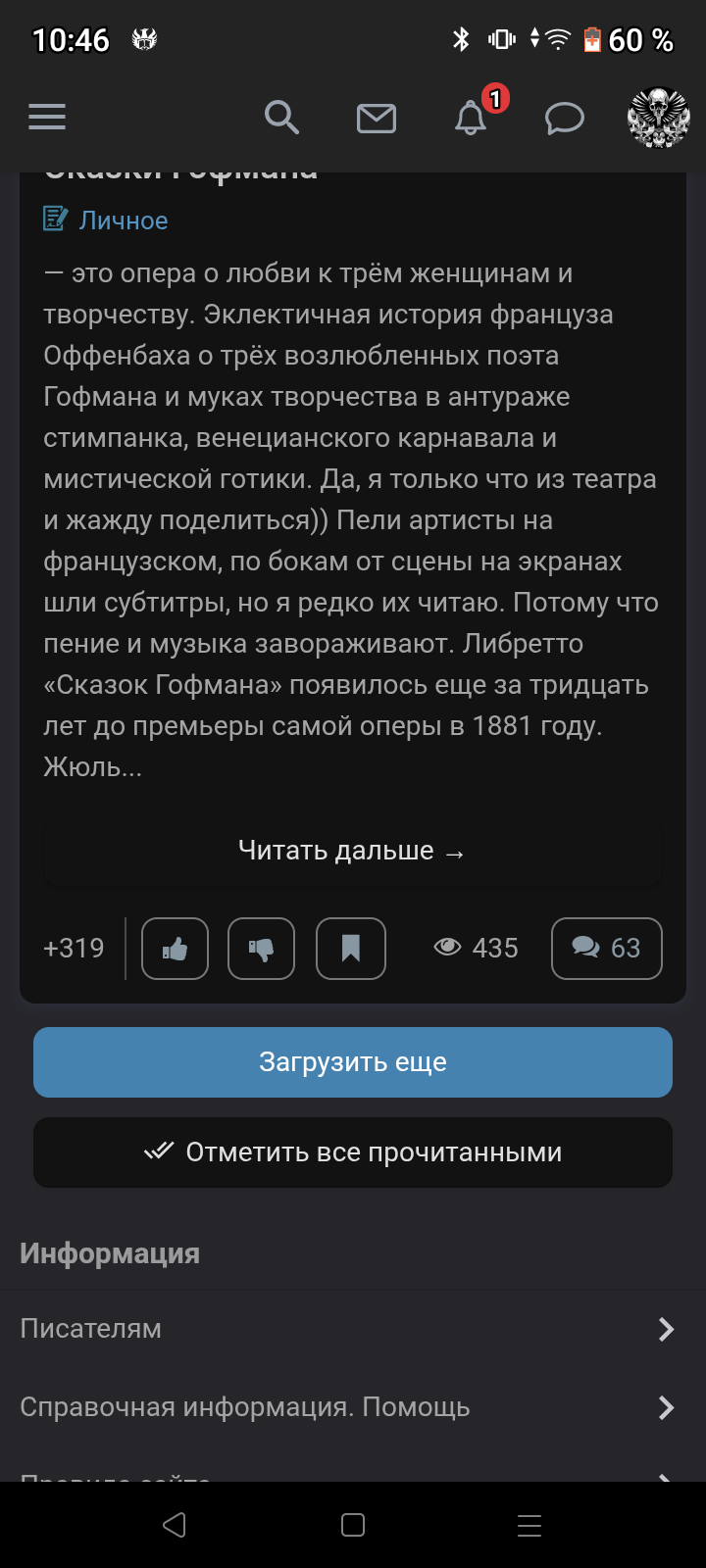The width and height of the screenshot is (706, 1568).
Task: Open the search magnifier
Action: (x=281, y=118)
